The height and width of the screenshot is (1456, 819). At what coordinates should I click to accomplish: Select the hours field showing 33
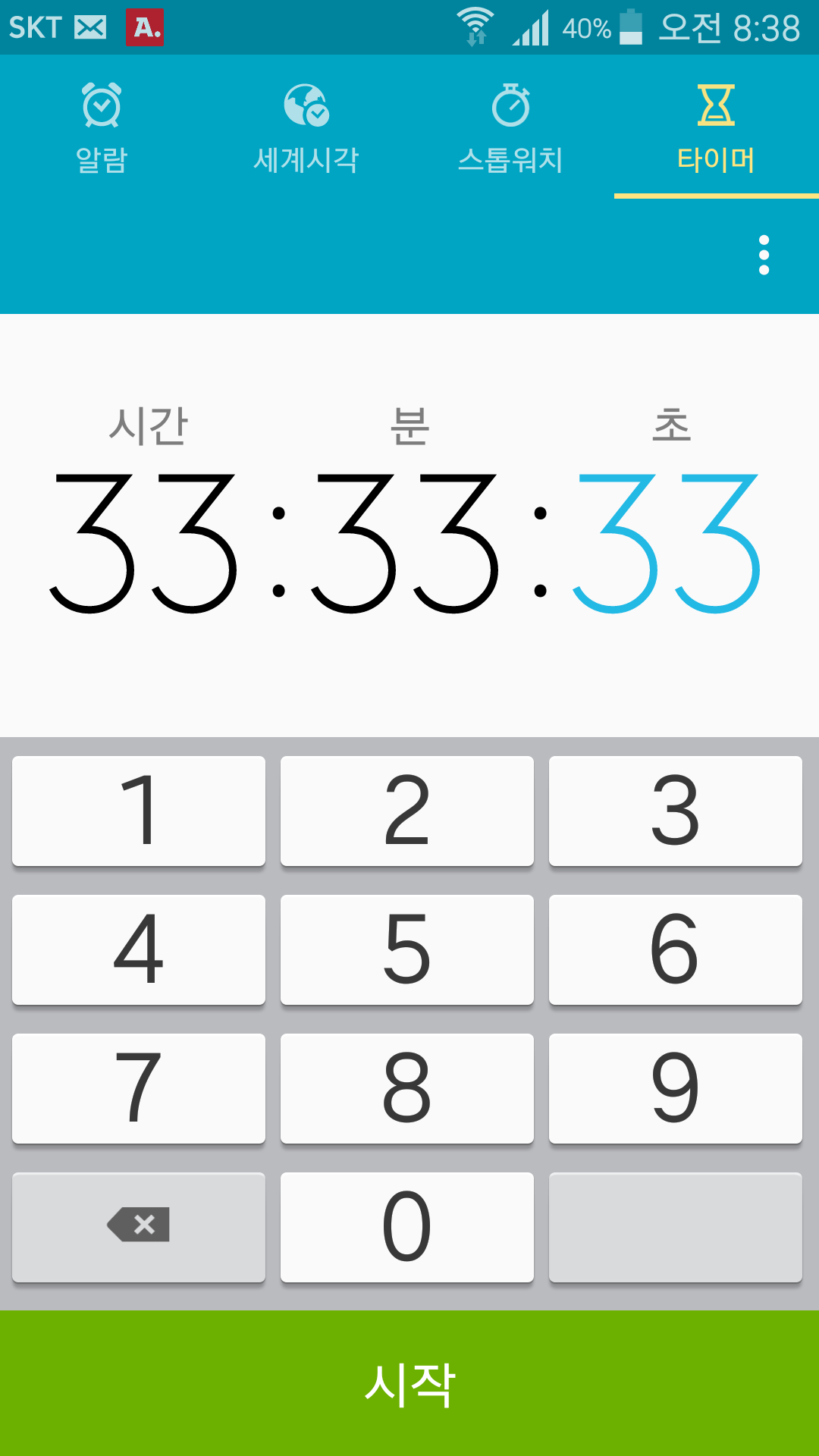tap(144, 541)
